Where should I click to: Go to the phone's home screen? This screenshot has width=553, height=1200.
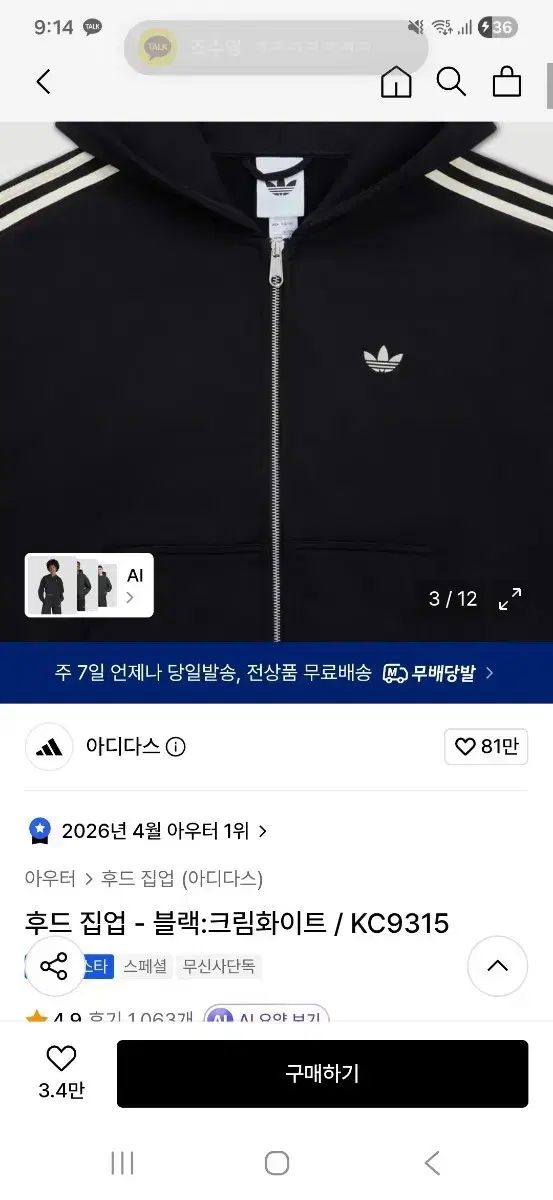point(277,1163)
